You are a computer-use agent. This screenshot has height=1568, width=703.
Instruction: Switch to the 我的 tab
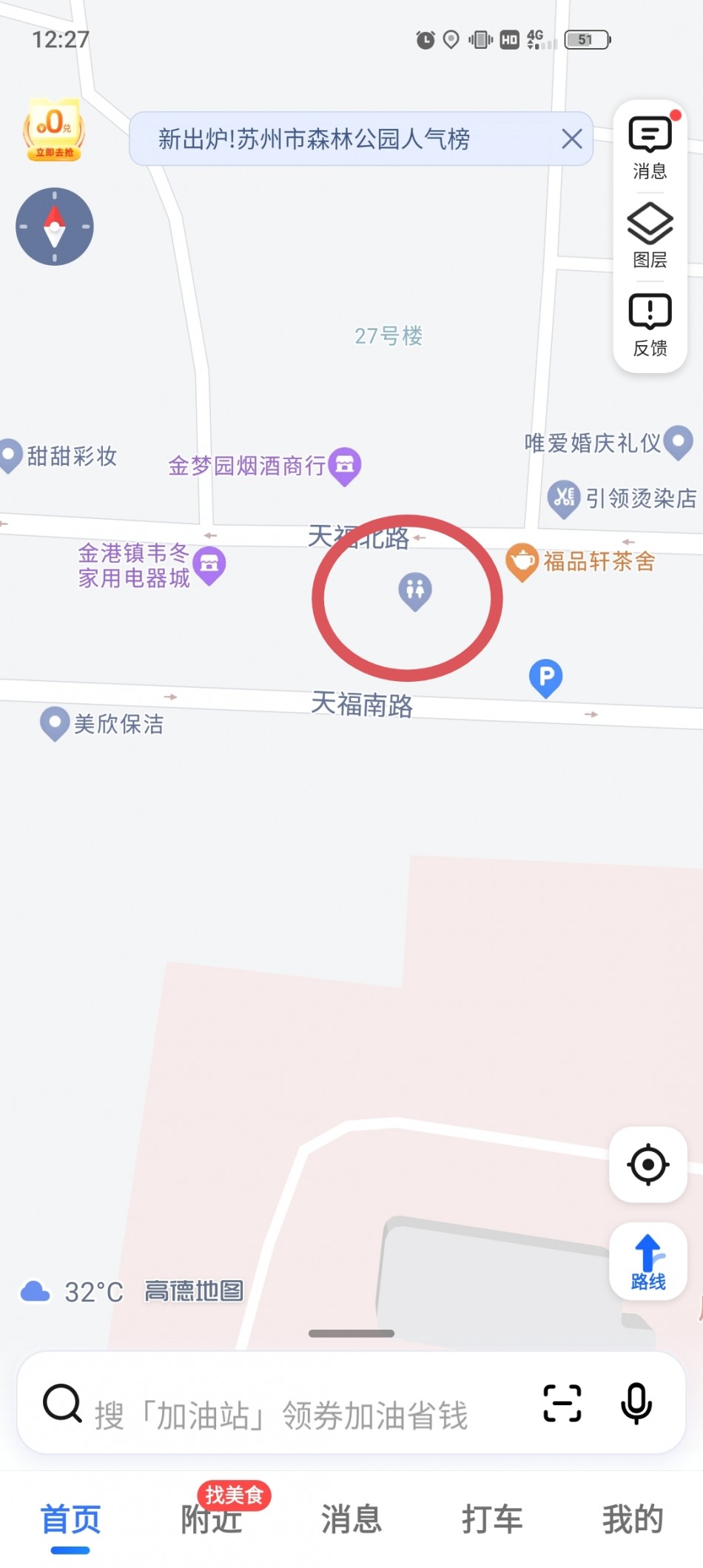pos(632,1519)
